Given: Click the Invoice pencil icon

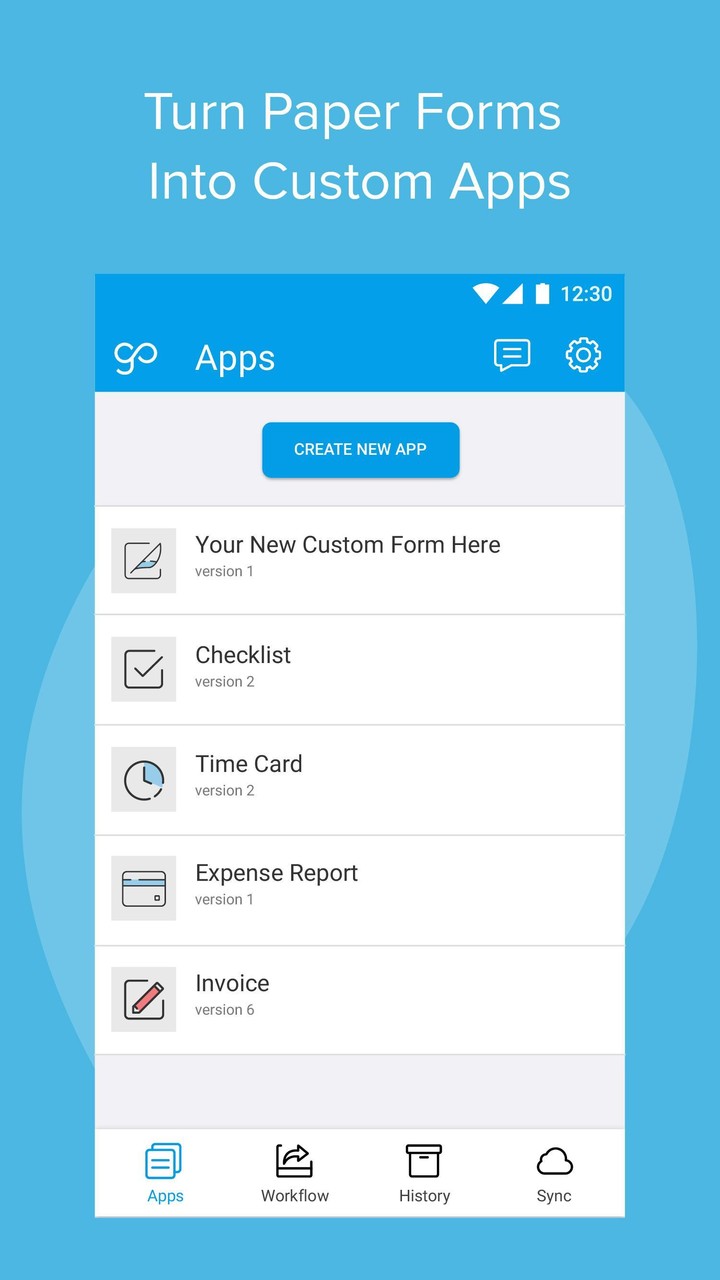Looking at the screenshot, I should tap(143, 998).
